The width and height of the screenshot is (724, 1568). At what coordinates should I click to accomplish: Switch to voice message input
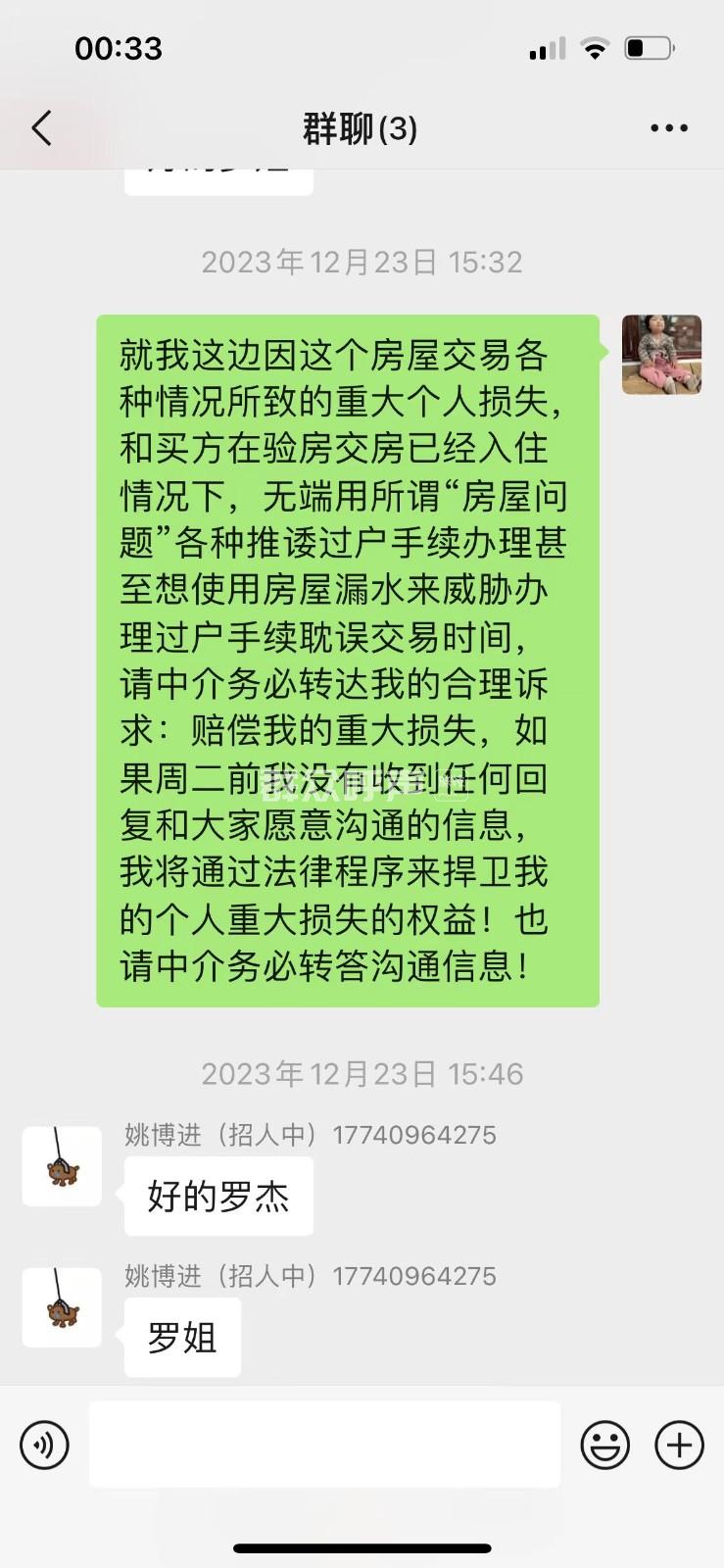click(x=45, y=1445)
